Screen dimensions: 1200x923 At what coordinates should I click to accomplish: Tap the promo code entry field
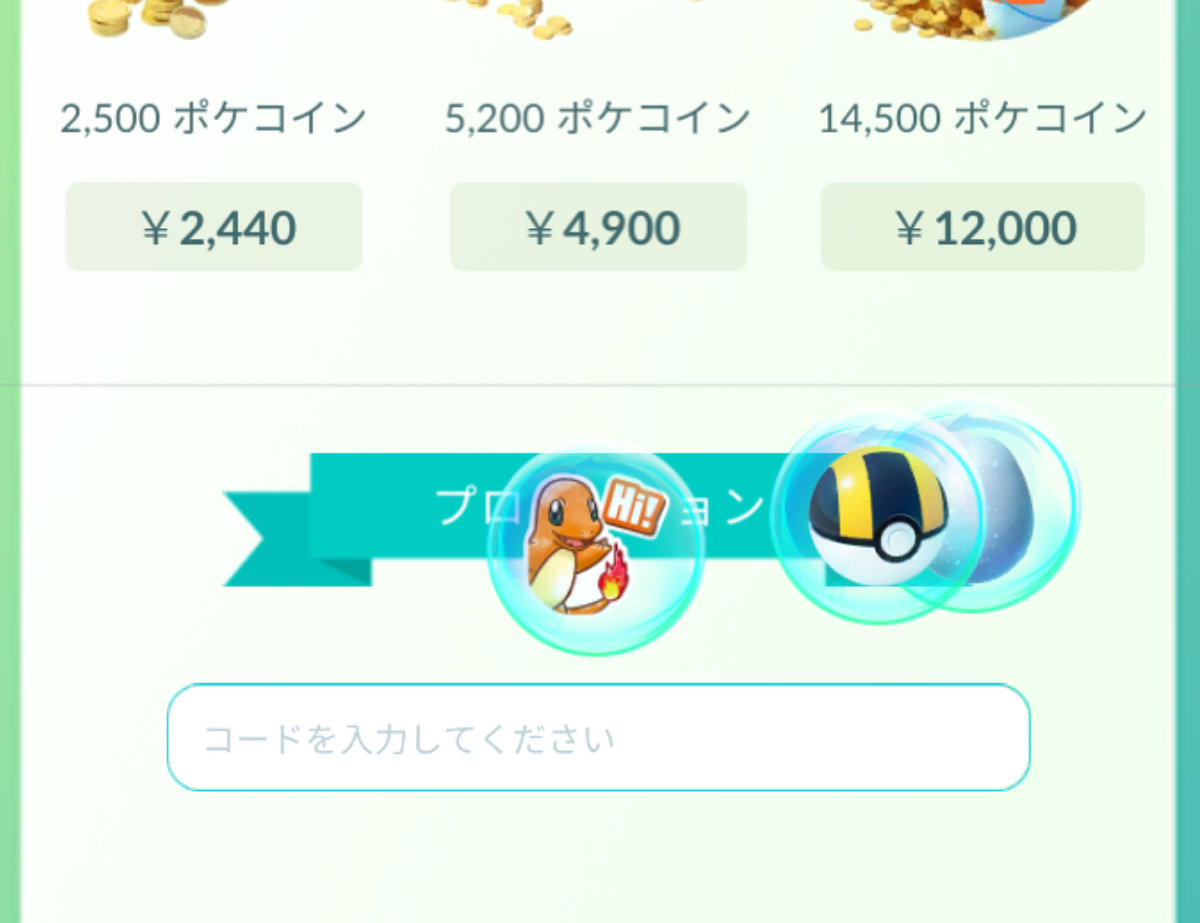tap(598, 738)
